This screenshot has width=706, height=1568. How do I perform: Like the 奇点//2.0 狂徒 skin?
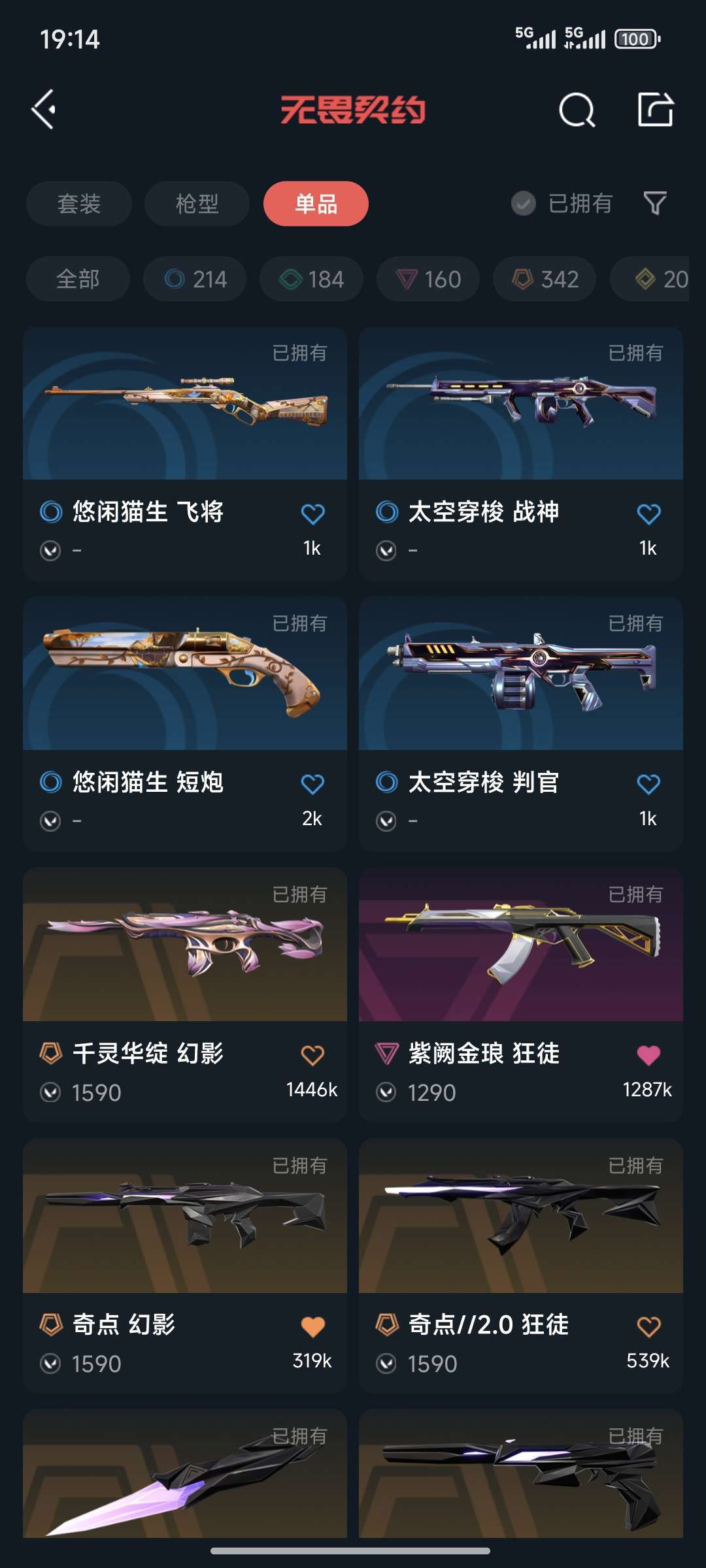[x=648, y=1326]
